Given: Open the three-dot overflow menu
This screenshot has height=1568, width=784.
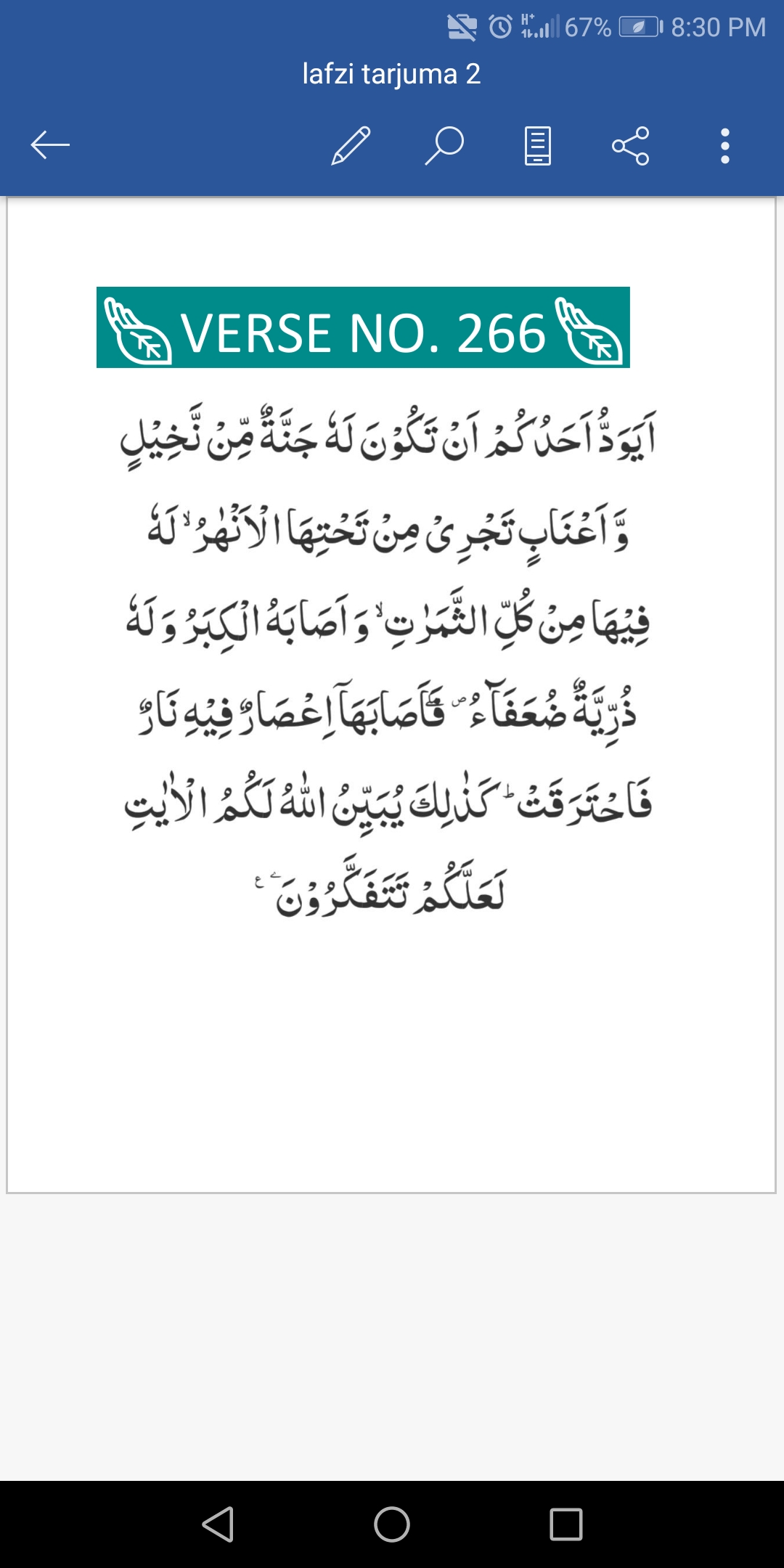Looking at the screenshot, I should coord(724,146).
